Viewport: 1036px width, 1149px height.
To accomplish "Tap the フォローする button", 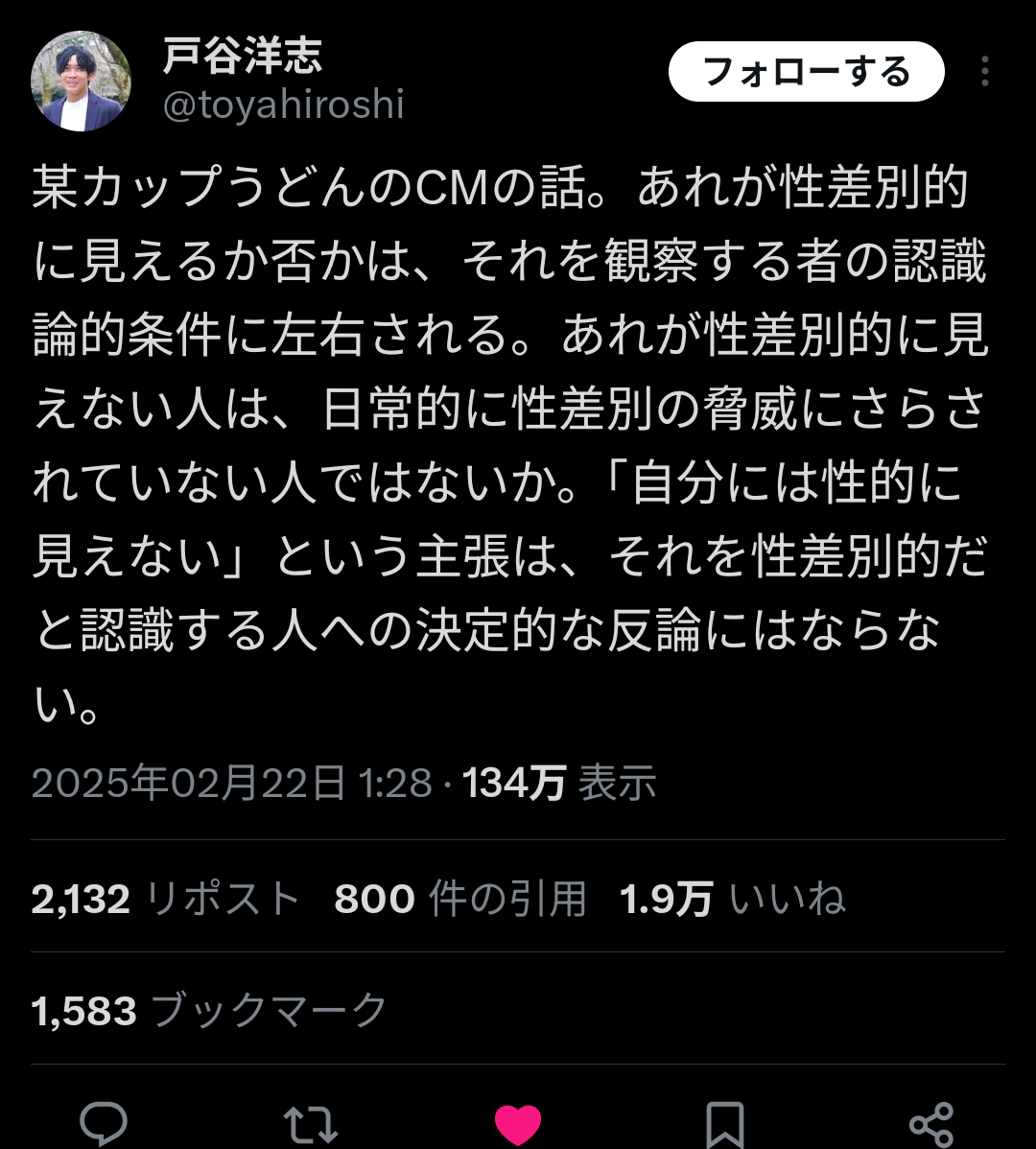I will tap(806, 72).
